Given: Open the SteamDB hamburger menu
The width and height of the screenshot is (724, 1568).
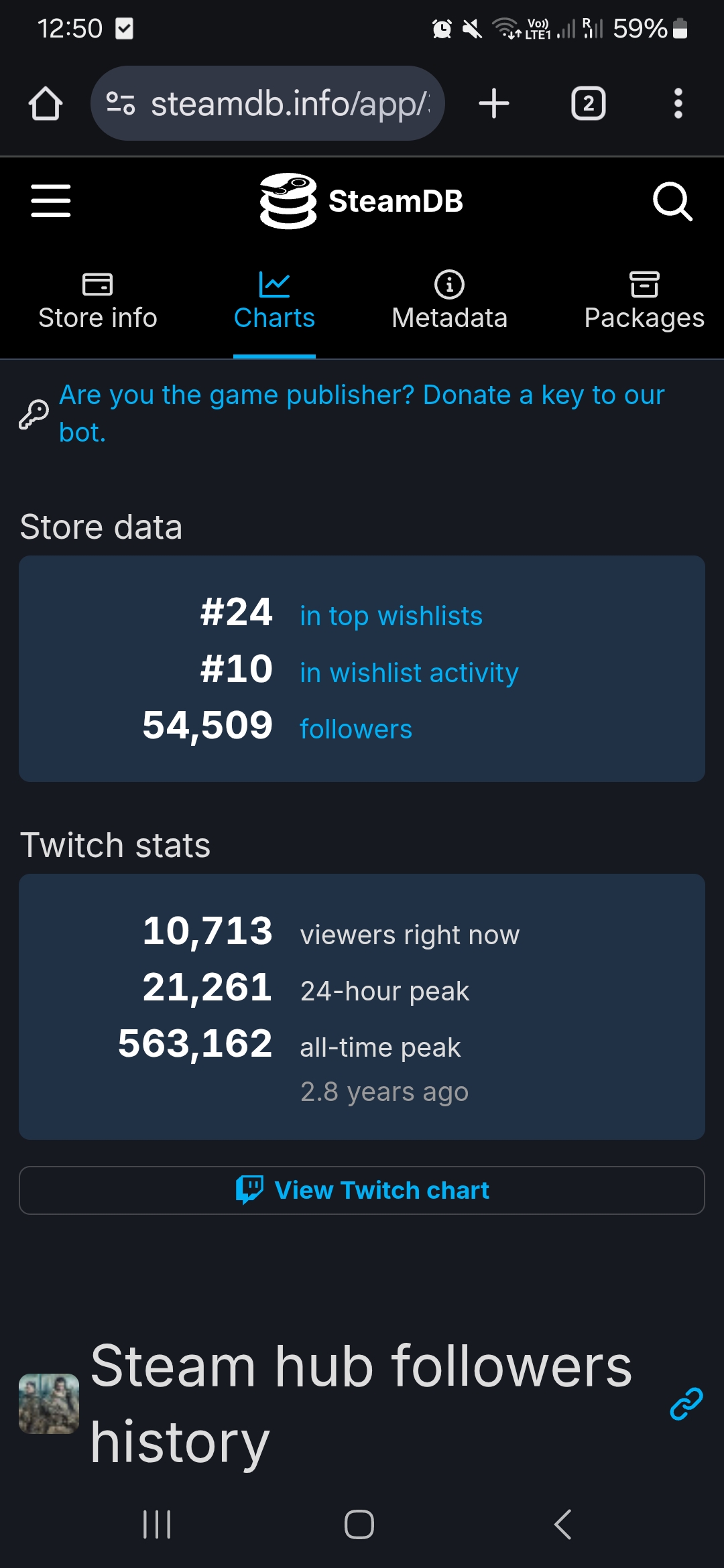Looking at the screenshot, I should pyautogui.click(x=51, y=201).
